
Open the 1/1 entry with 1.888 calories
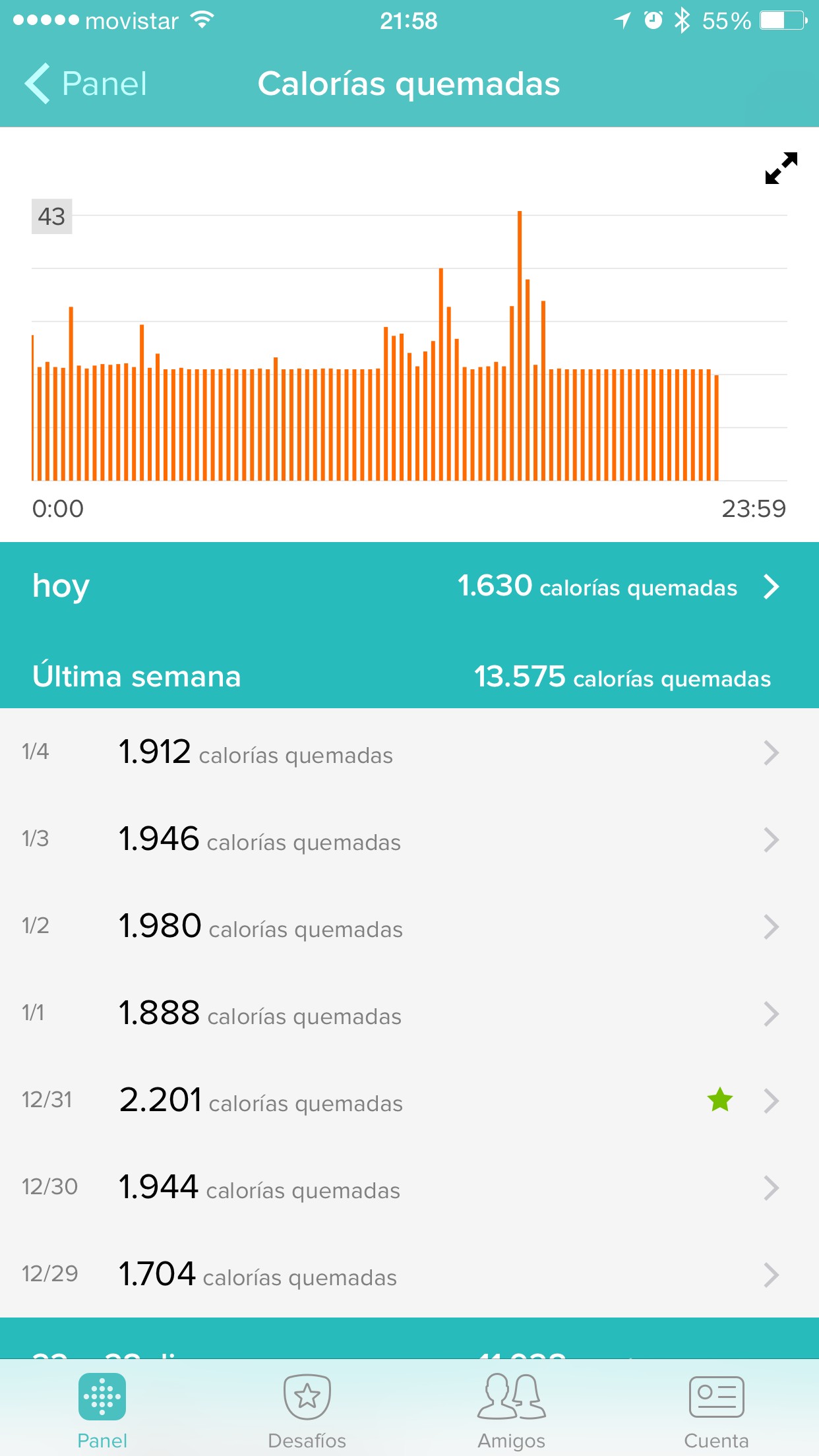(409, 1014)
